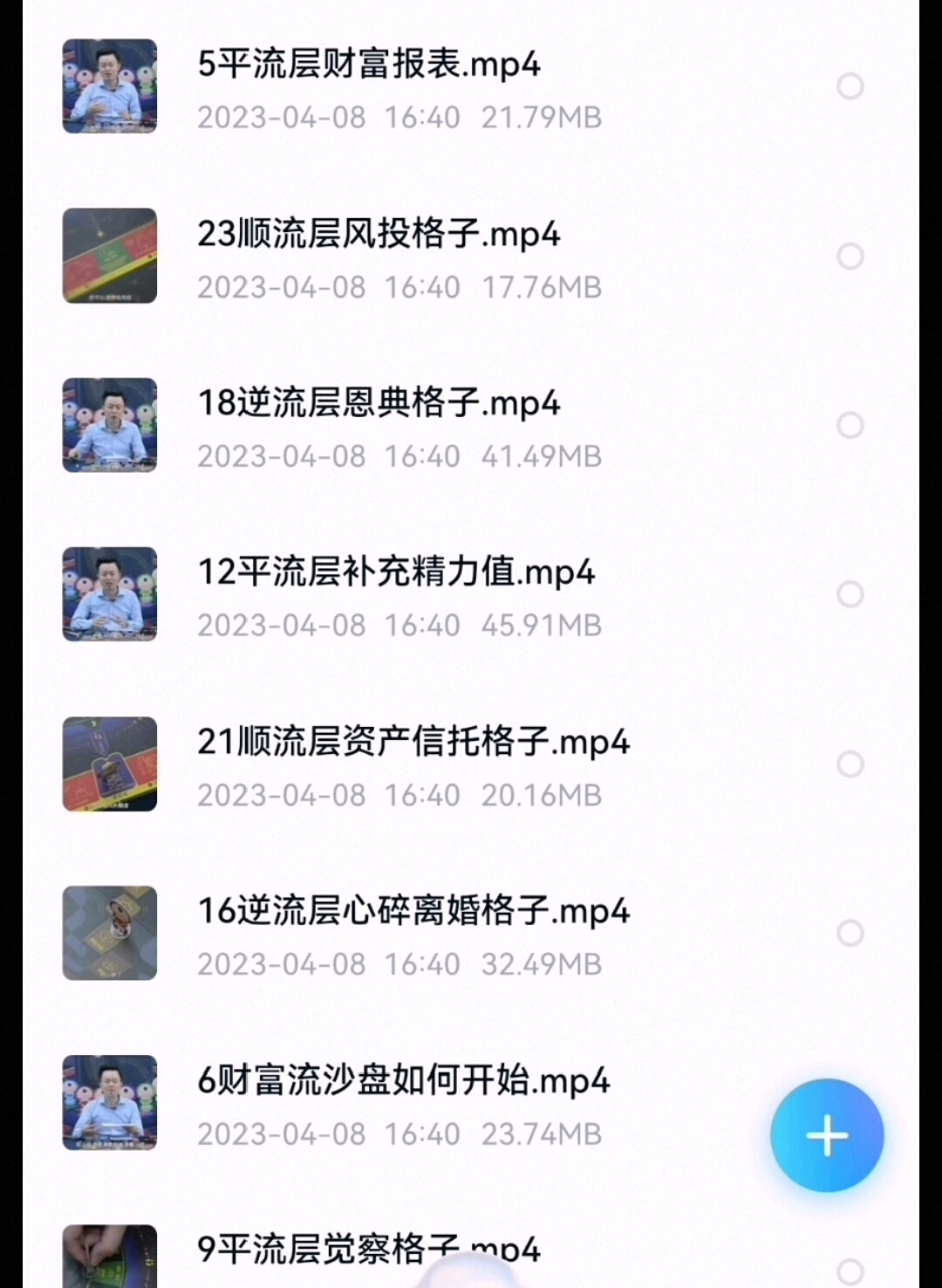Tick the circle beside 16逆流层心碎离婚格子.mp4

point(850,934)
